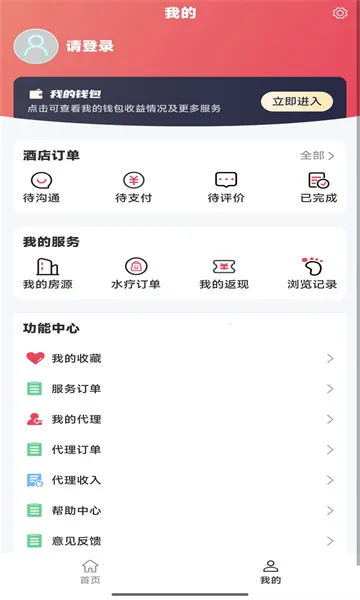Open 待沟通 hotel orders
The width and height of the screenshot is (360, 600).
(41, 188)
